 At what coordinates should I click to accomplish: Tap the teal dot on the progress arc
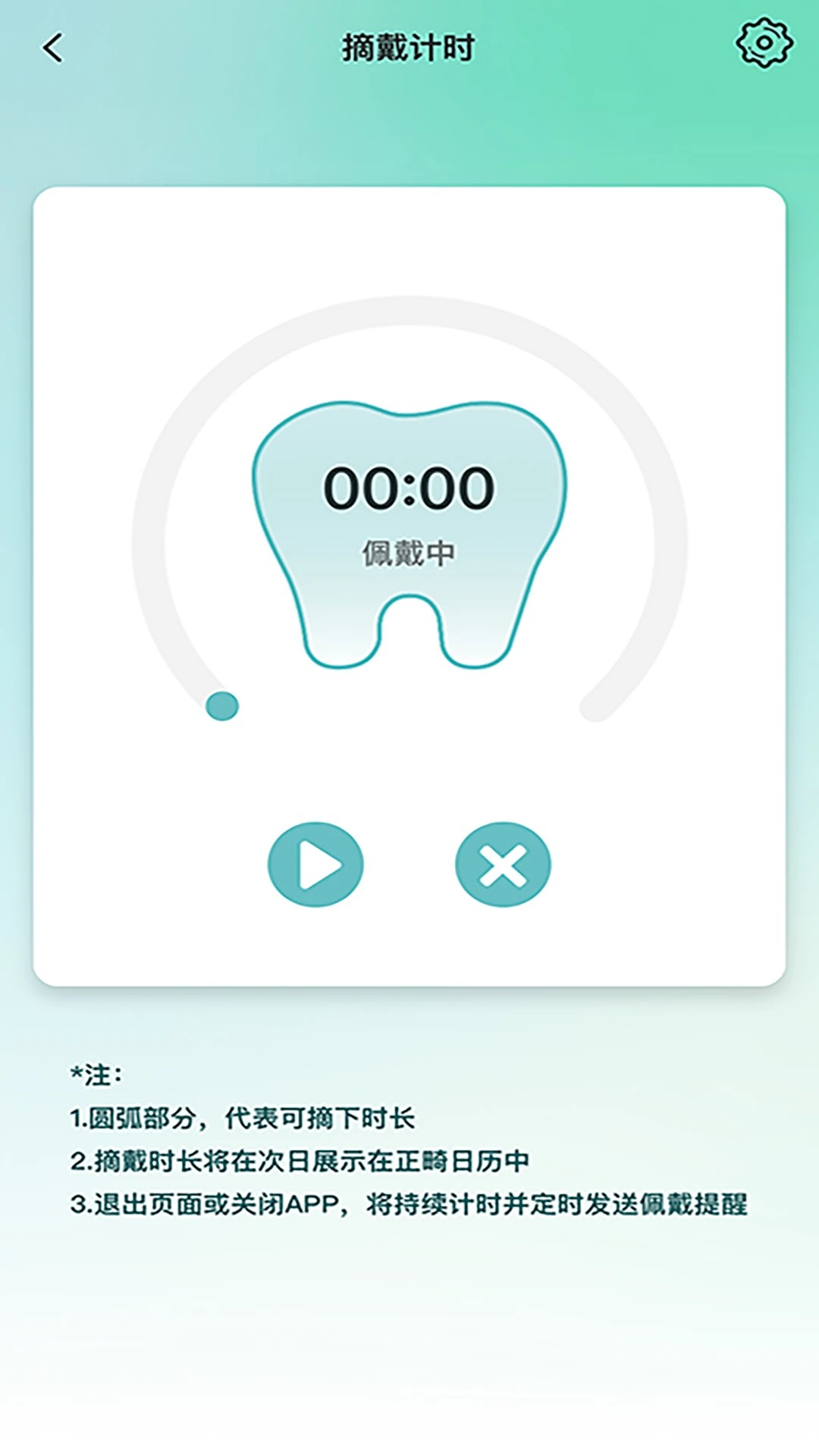coord(221,705)
